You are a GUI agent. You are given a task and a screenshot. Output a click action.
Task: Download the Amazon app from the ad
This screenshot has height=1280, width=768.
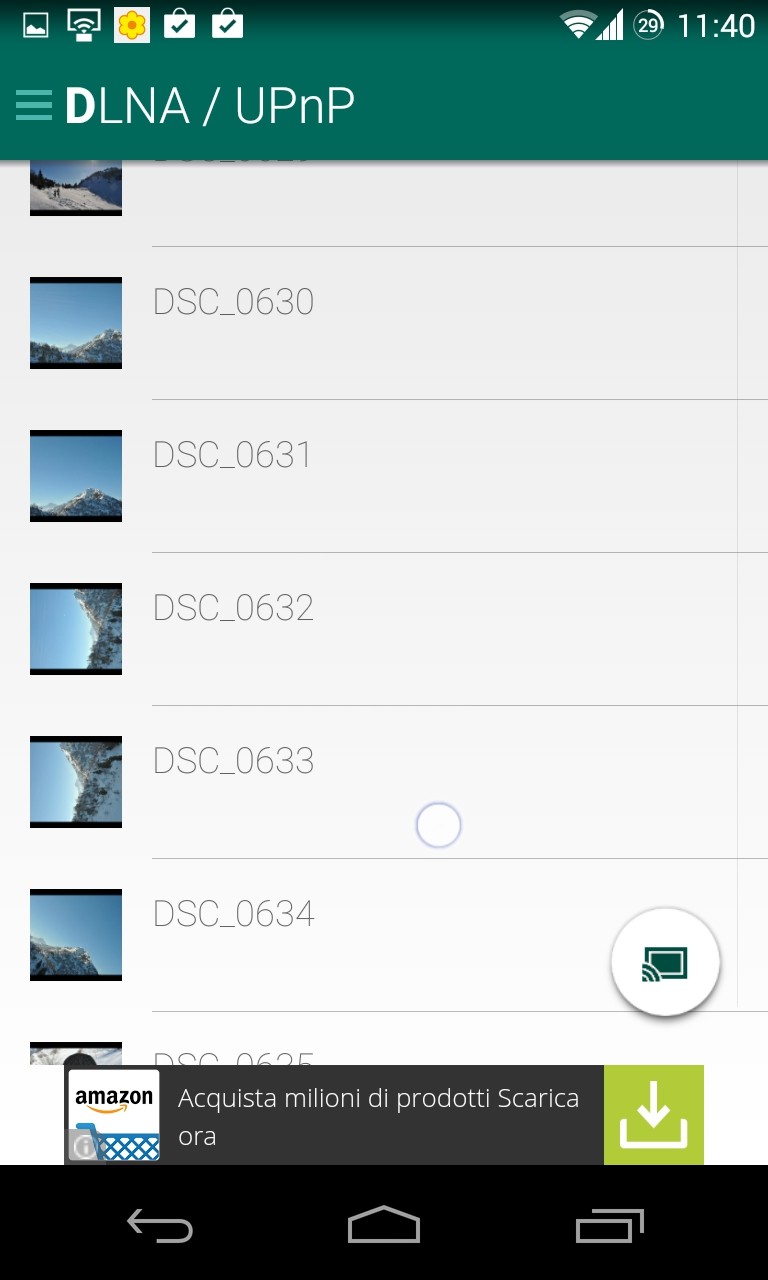click(654, 1115)
